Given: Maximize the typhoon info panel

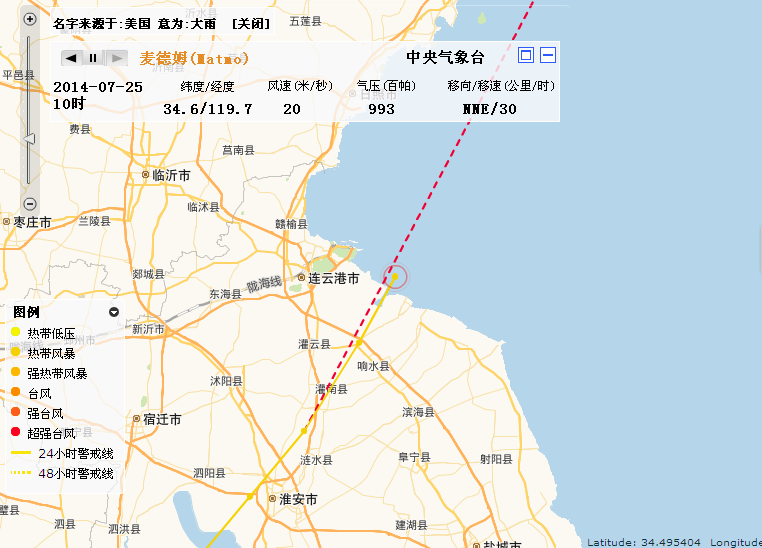Looking at the screenshot, I should point(527,56).
